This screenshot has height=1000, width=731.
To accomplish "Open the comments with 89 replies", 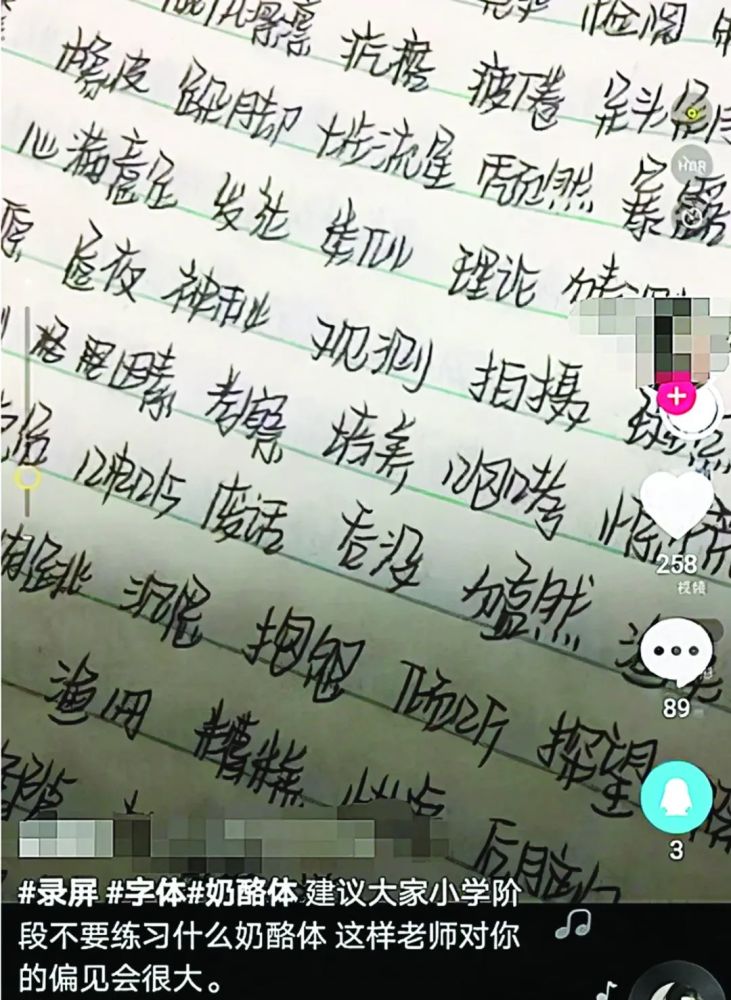I will (677, 651).
